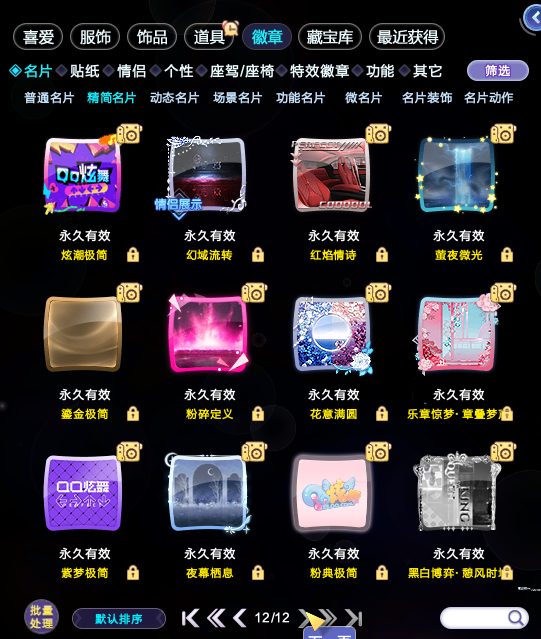Select the 鎏金极简 card item
The image size is (541, 639).
[83, 334]
